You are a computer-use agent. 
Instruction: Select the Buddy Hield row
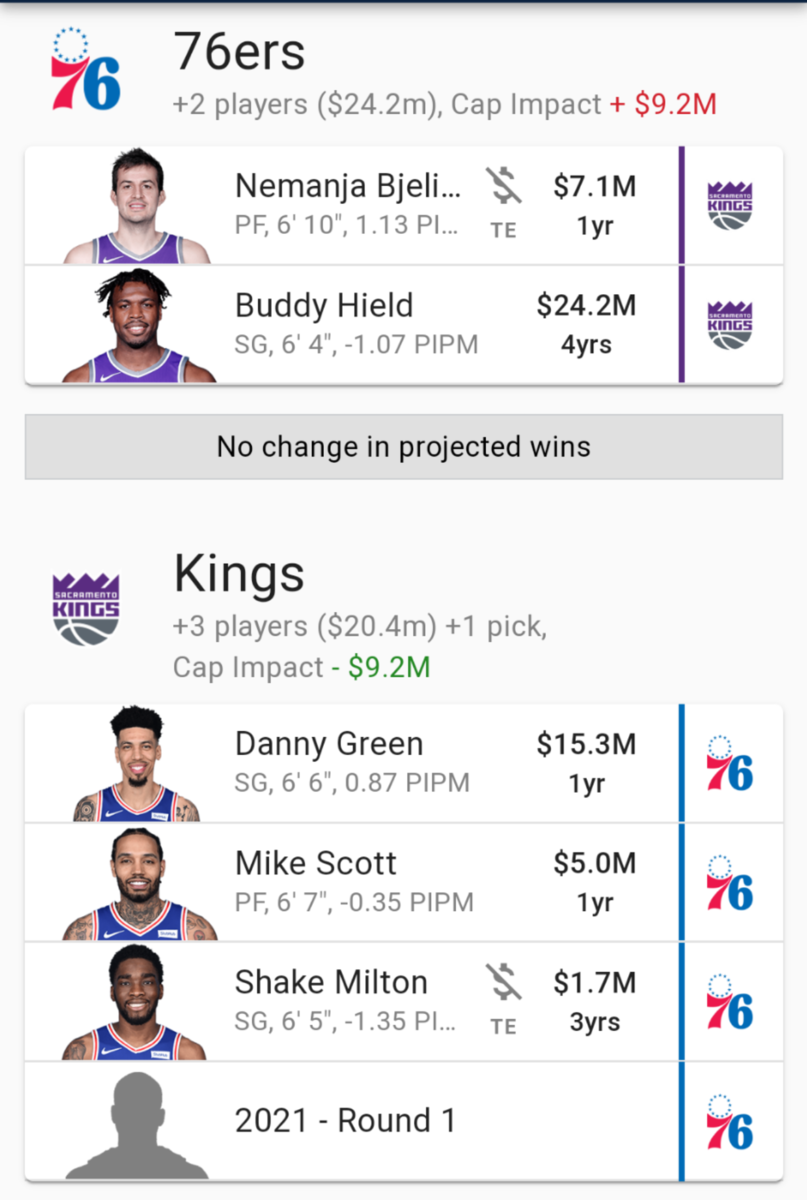[x=350, y=324]
